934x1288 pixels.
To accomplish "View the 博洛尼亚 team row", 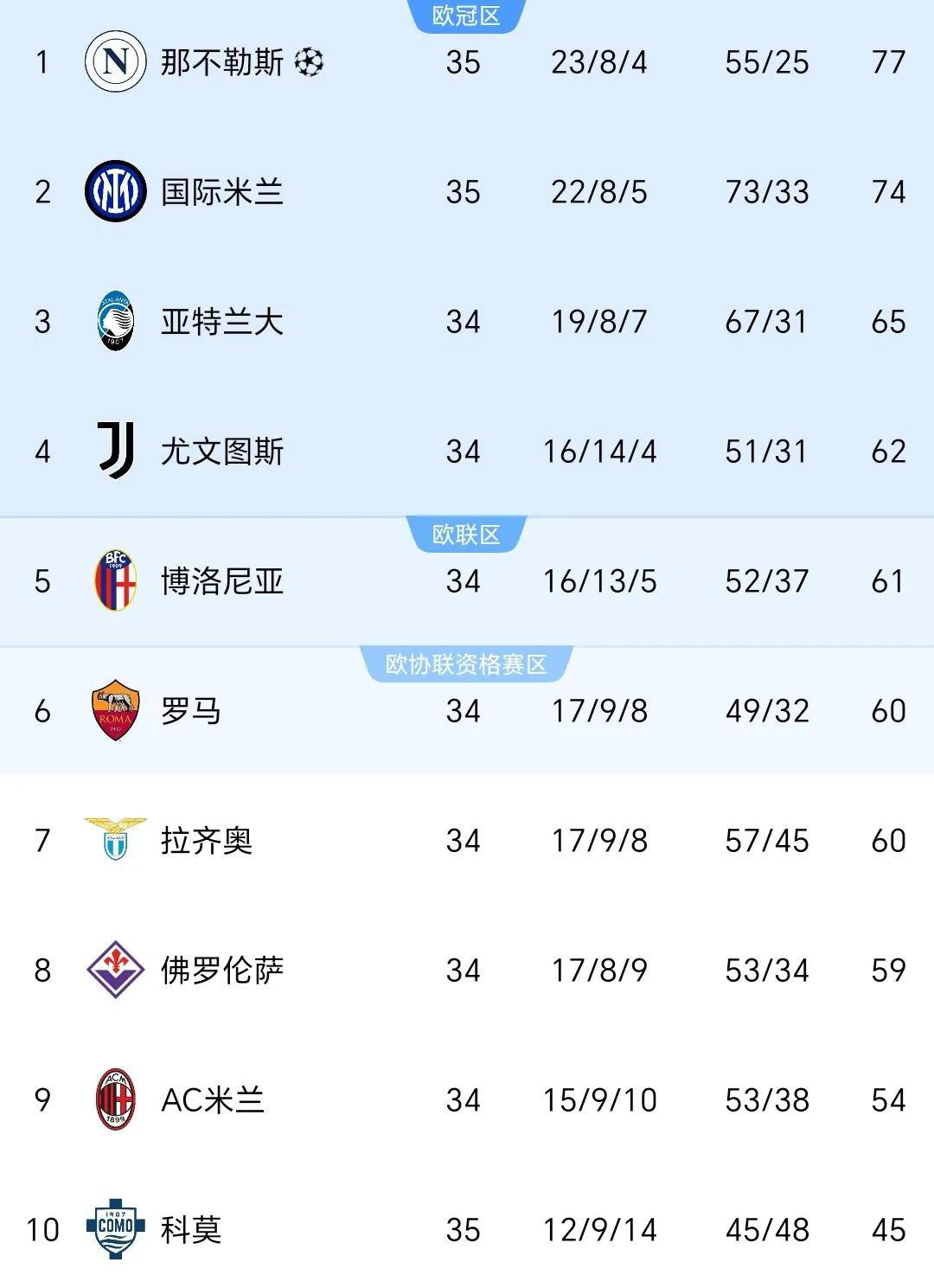I will (221, 581).
